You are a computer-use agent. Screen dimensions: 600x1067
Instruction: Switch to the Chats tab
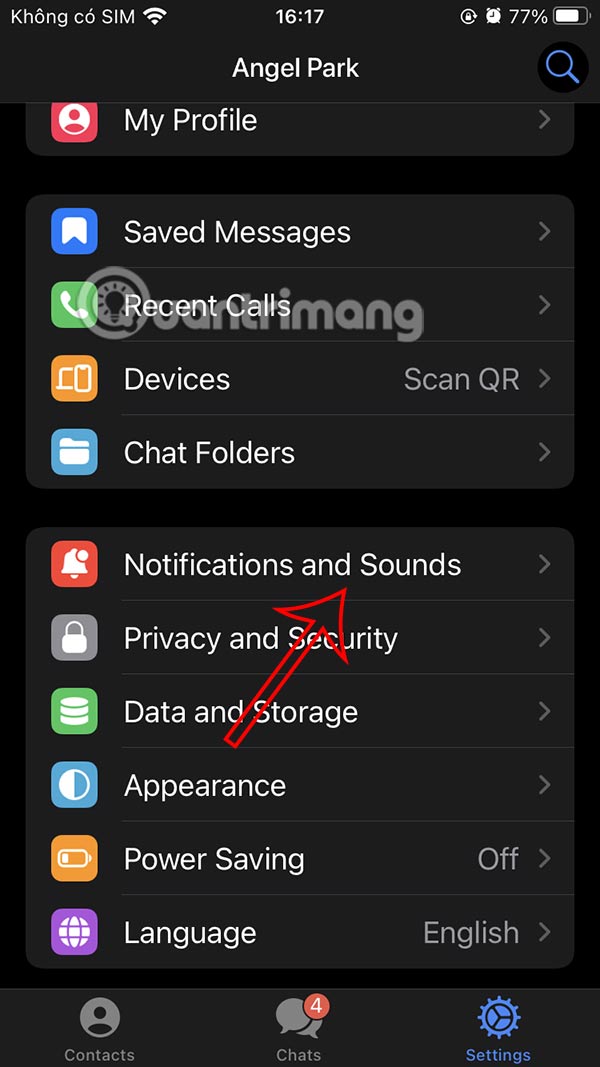tap(299, 1030)
